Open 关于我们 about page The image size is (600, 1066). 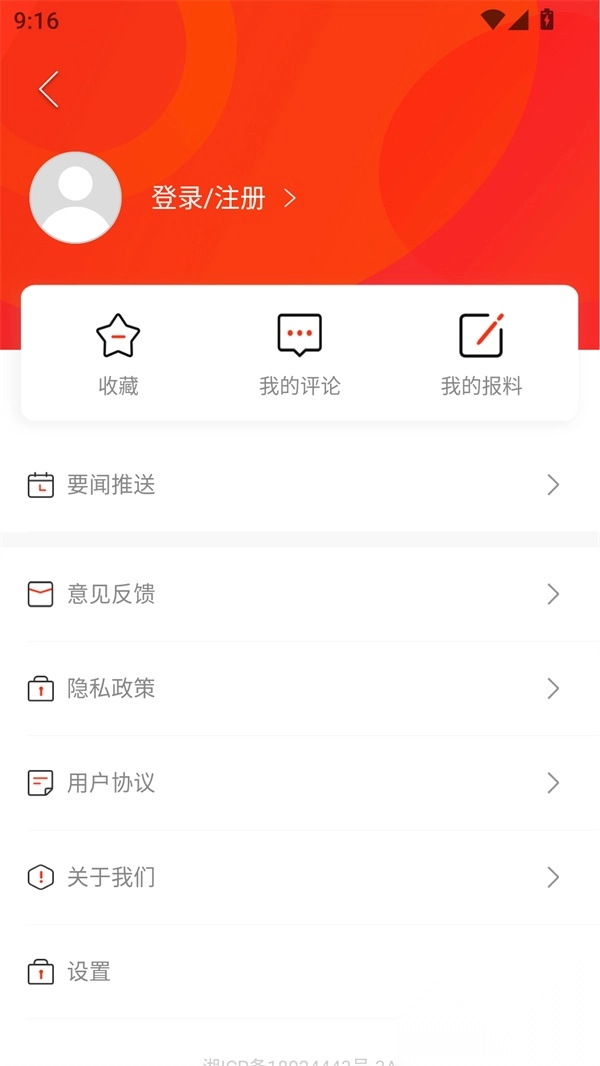coord(300,877)
